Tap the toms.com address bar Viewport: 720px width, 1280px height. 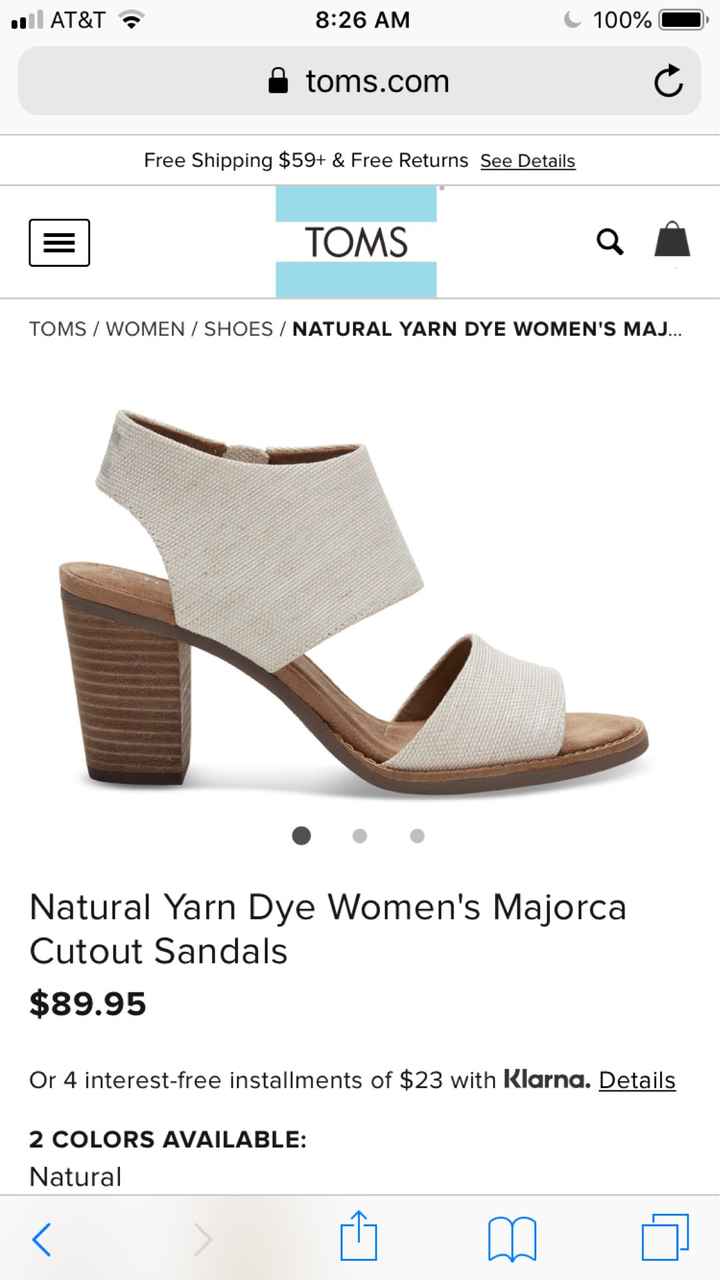(378, 81)
